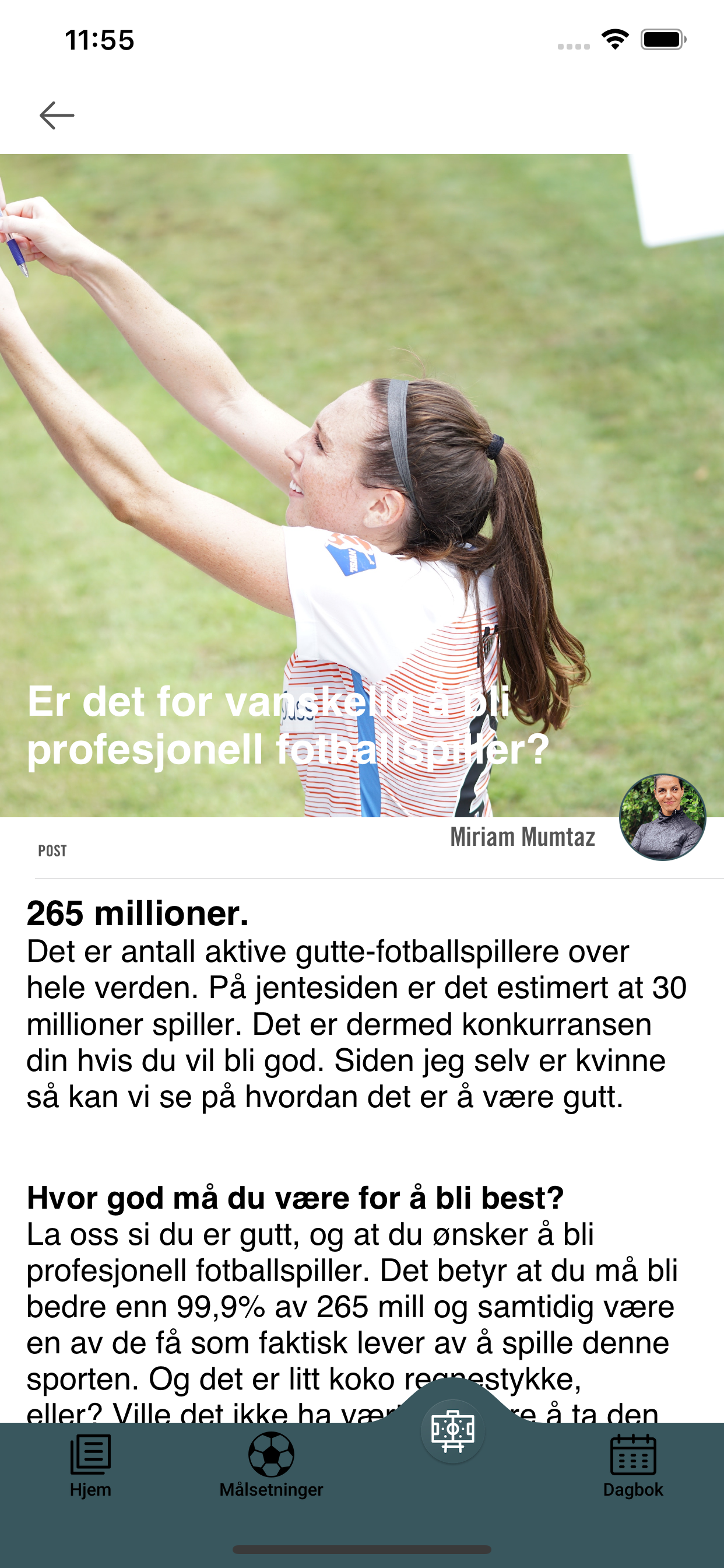
Task: Open Miriam Mumtaz's profile picture
Action: click(663, 817)
